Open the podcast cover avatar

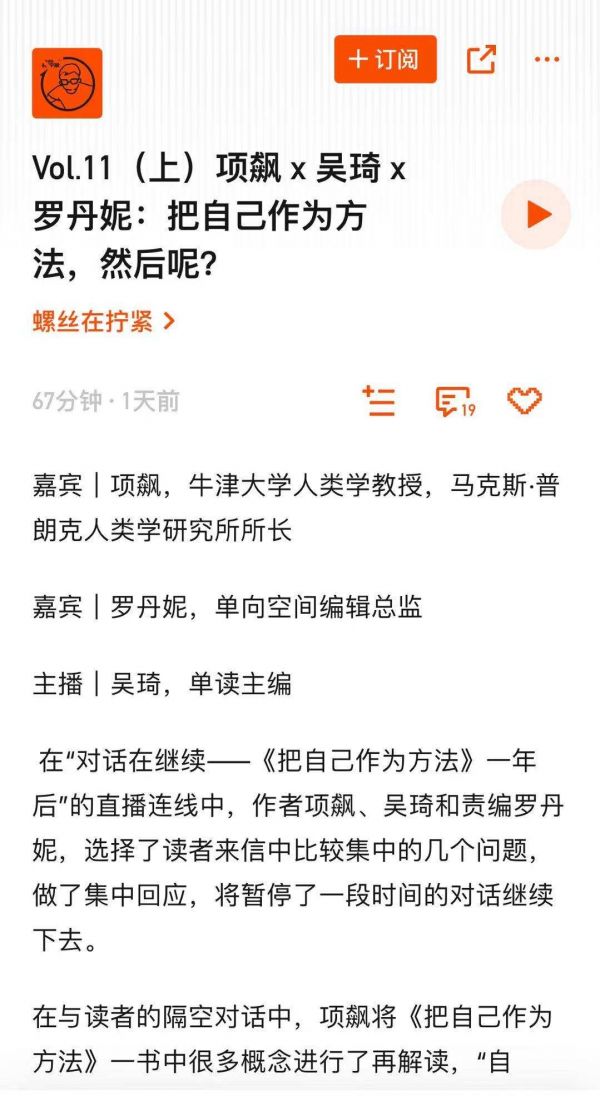tap(67, 83)
